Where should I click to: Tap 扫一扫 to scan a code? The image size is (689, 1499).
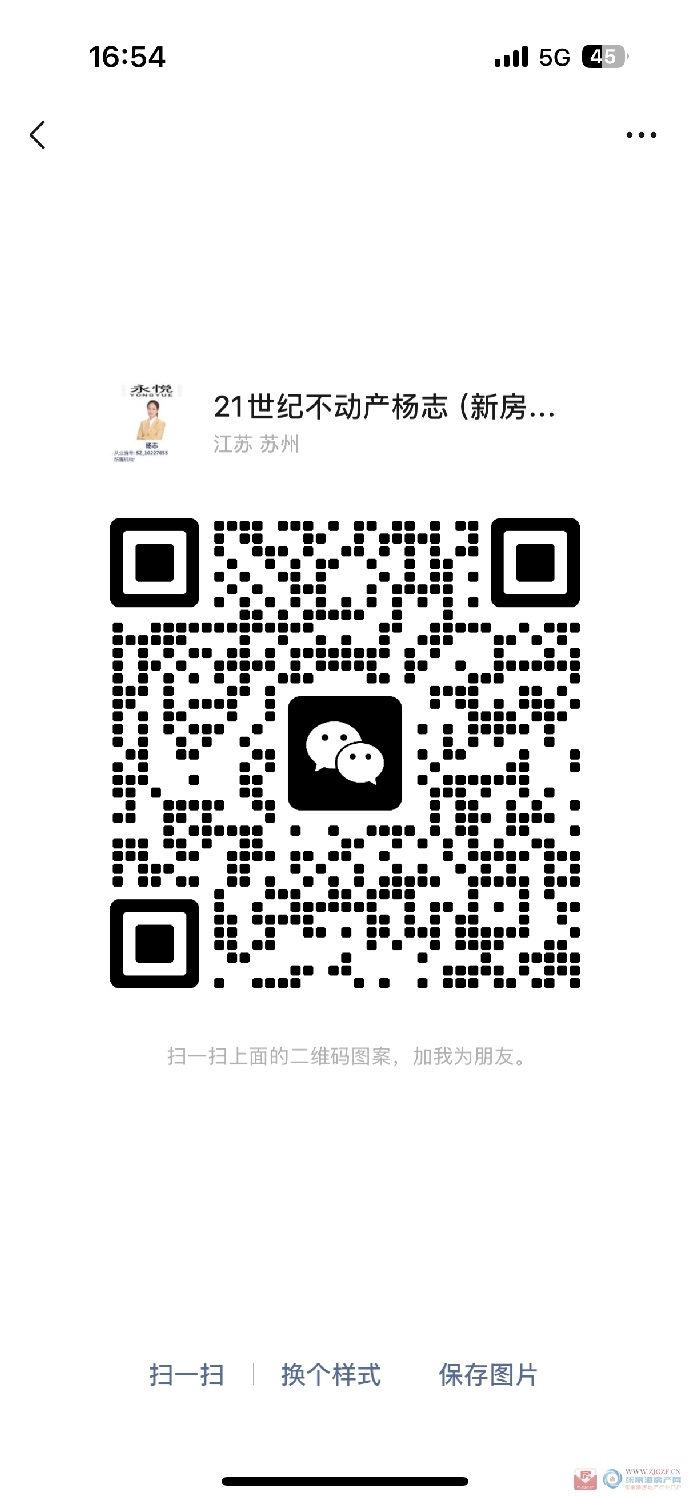pos(186,1374)
